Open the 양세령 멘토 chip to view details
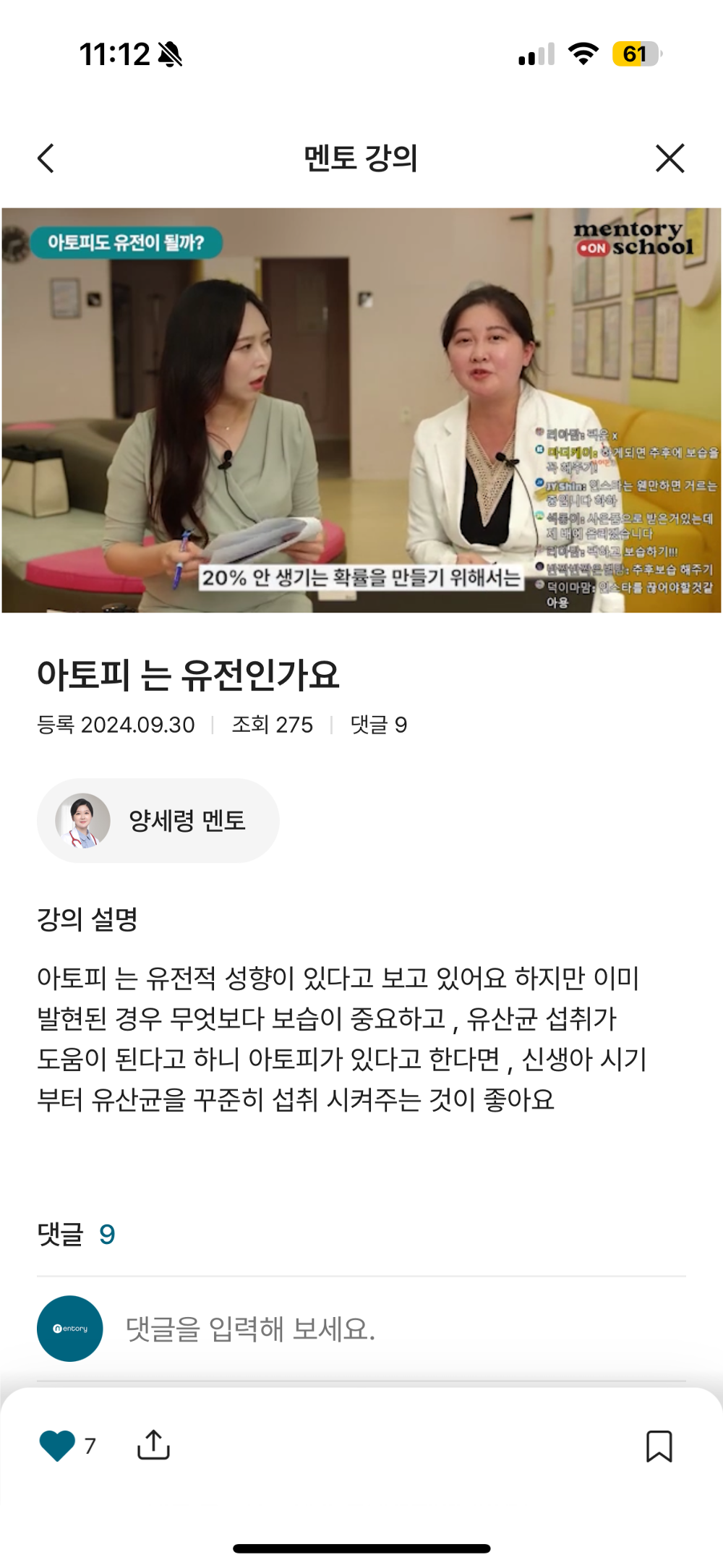Viewport: 723px width, 1568px height. click(x=158, y=820)
